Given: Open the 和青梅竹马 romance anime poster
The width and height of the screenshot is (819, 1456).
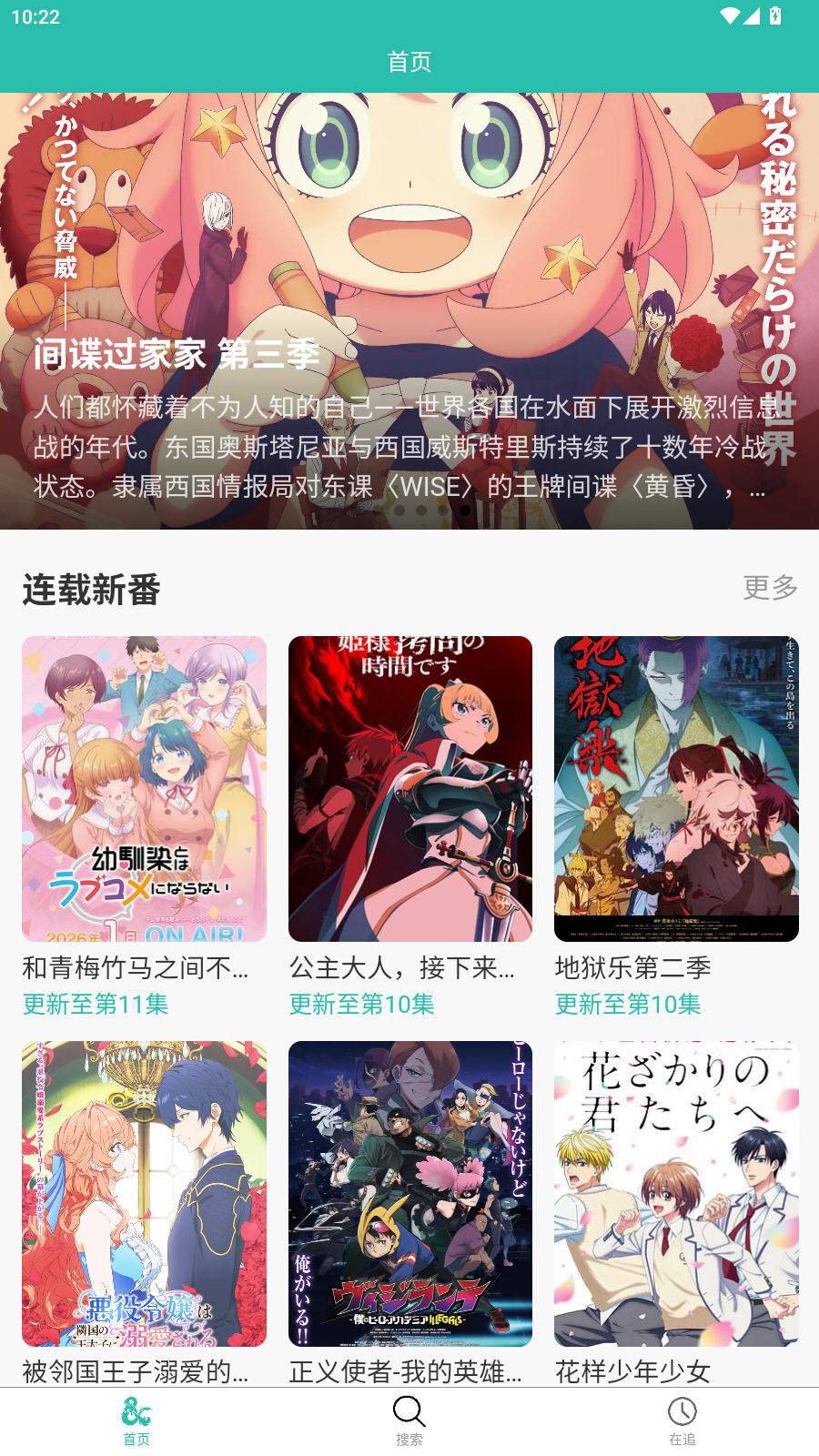Looking at the screenshot, I should click(x=142, y=788).
